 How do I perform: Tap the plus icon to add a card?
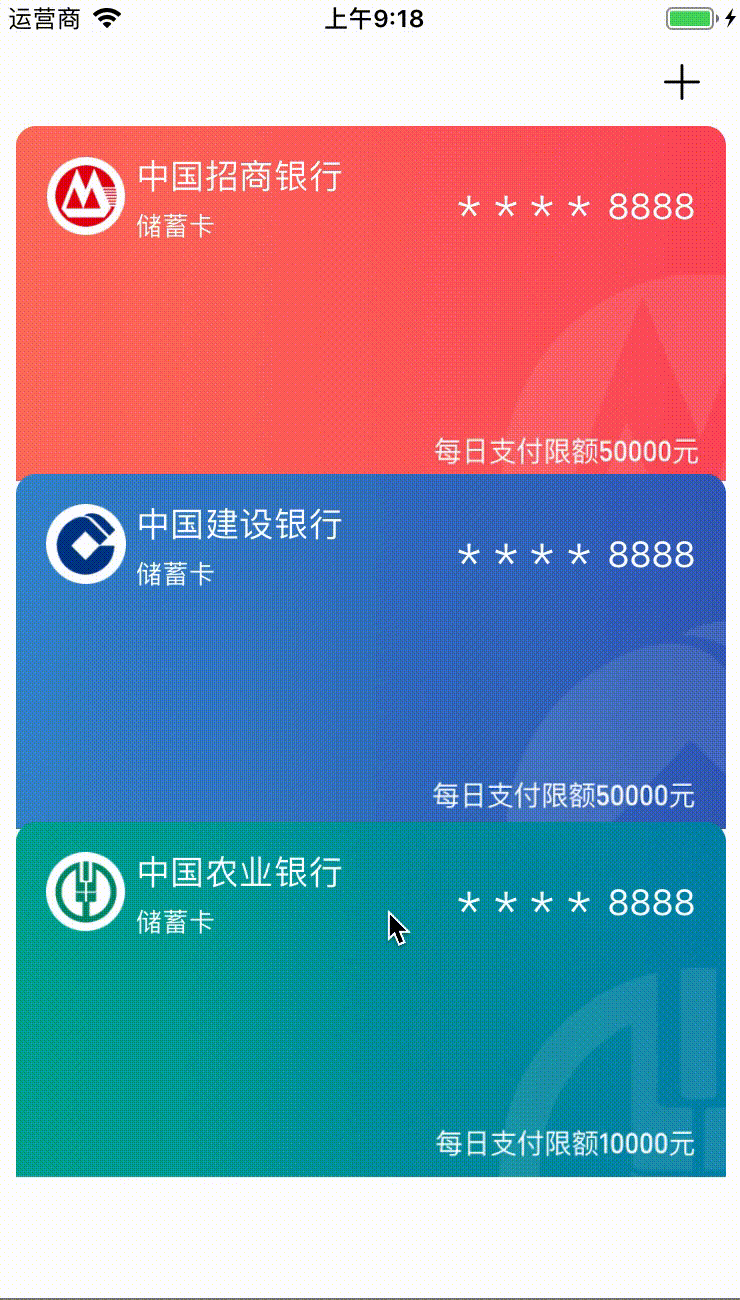682,82
